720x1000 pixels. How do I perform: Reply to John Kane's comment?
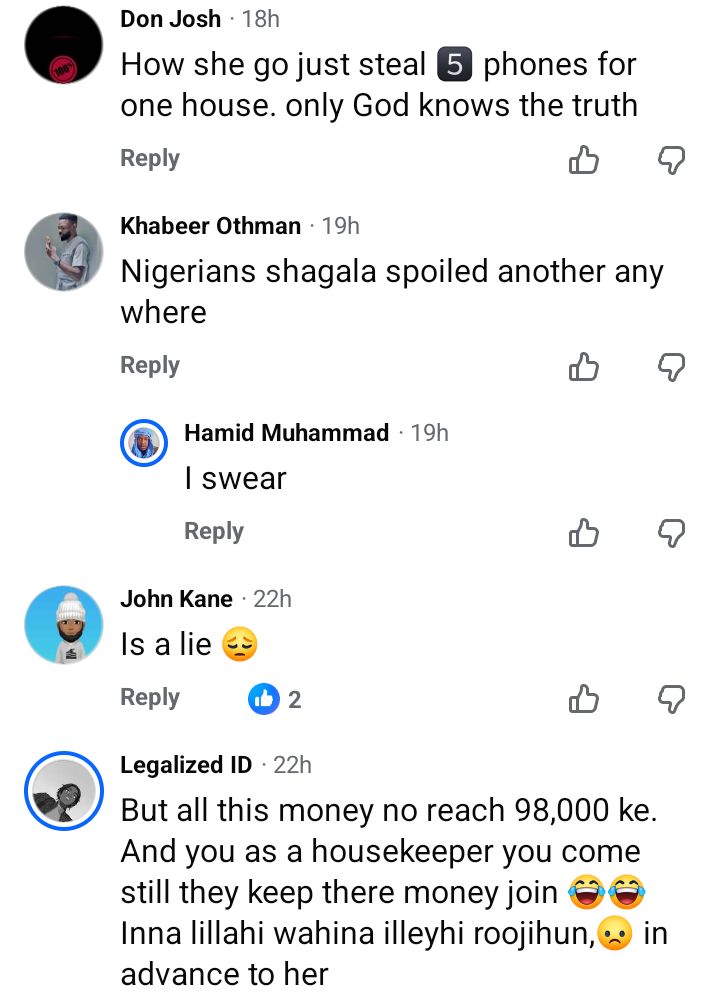[x=149, y=697]
